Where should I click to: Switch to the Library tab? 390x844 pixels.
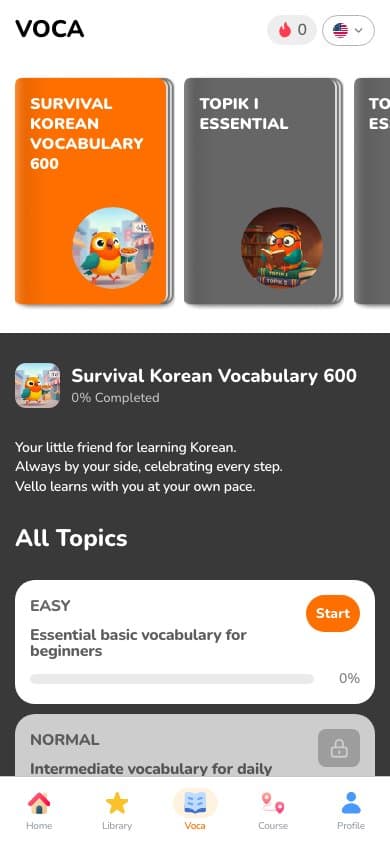tap(117, 811)
